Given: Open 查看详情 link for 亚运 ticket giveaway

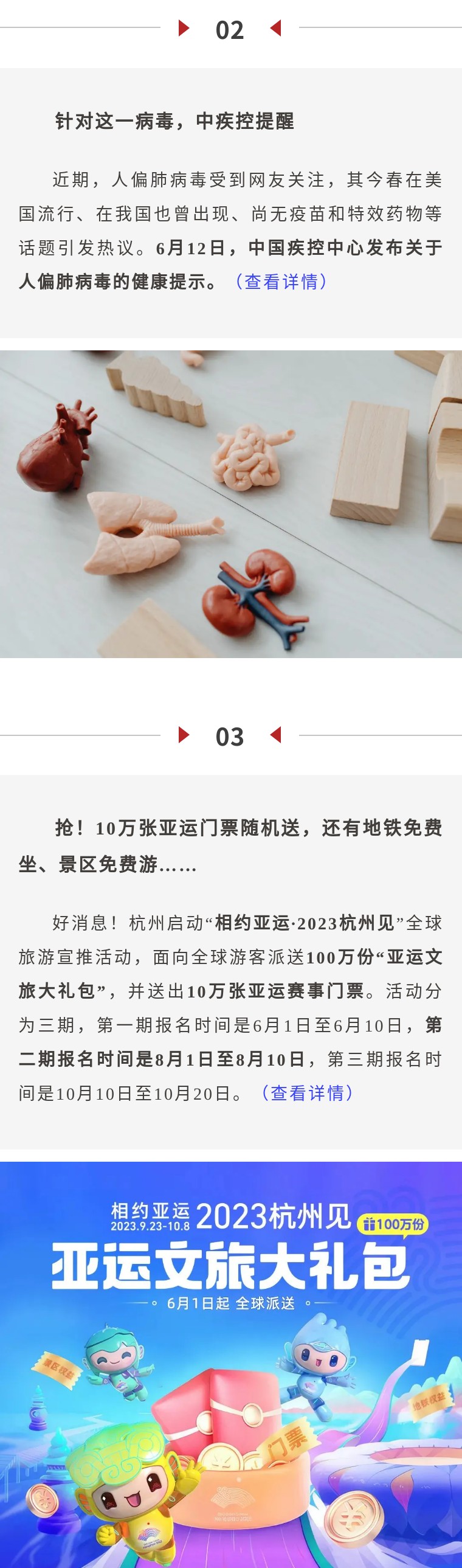Looking at the screenshot, I should click(307, 1092).
